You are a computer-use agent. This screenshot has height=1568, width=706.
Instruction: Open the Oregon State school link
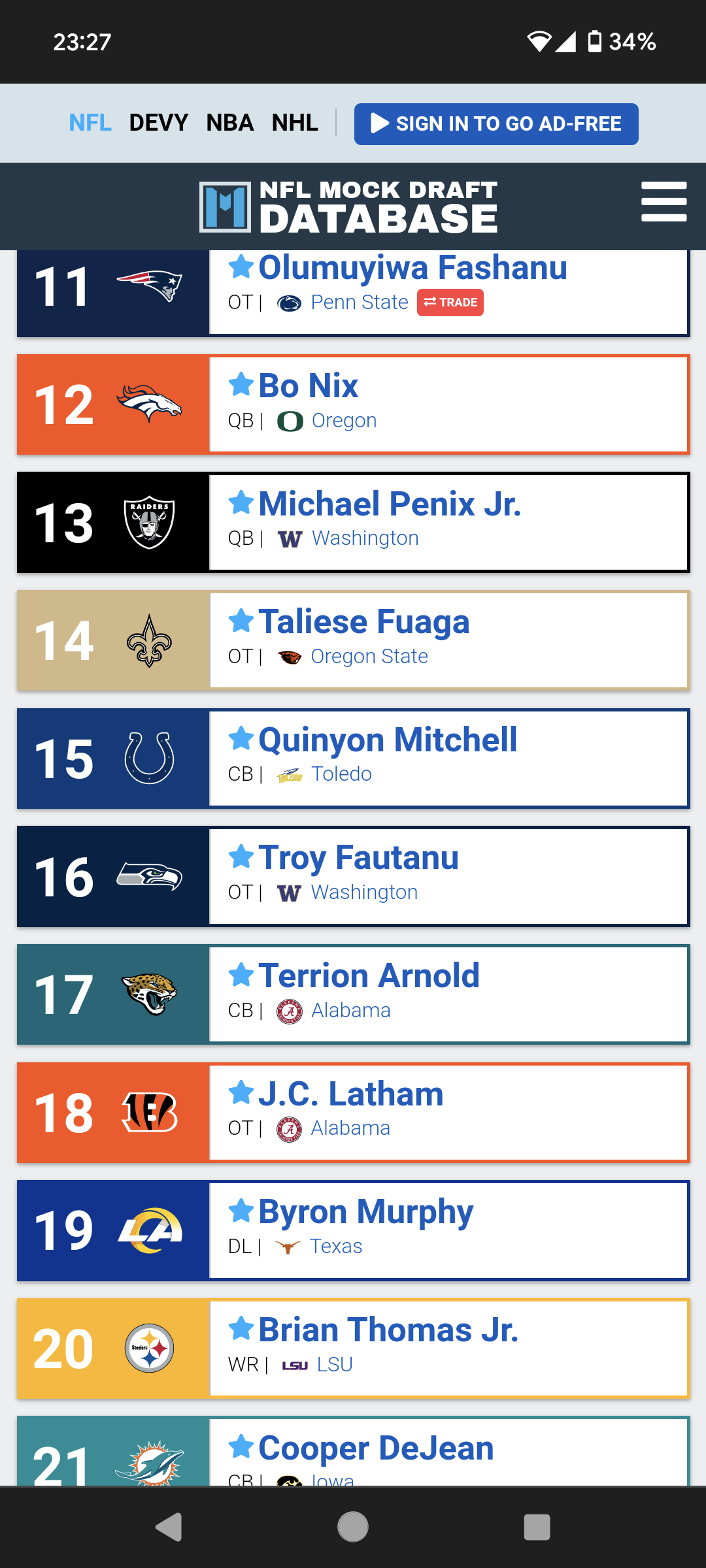369,657
